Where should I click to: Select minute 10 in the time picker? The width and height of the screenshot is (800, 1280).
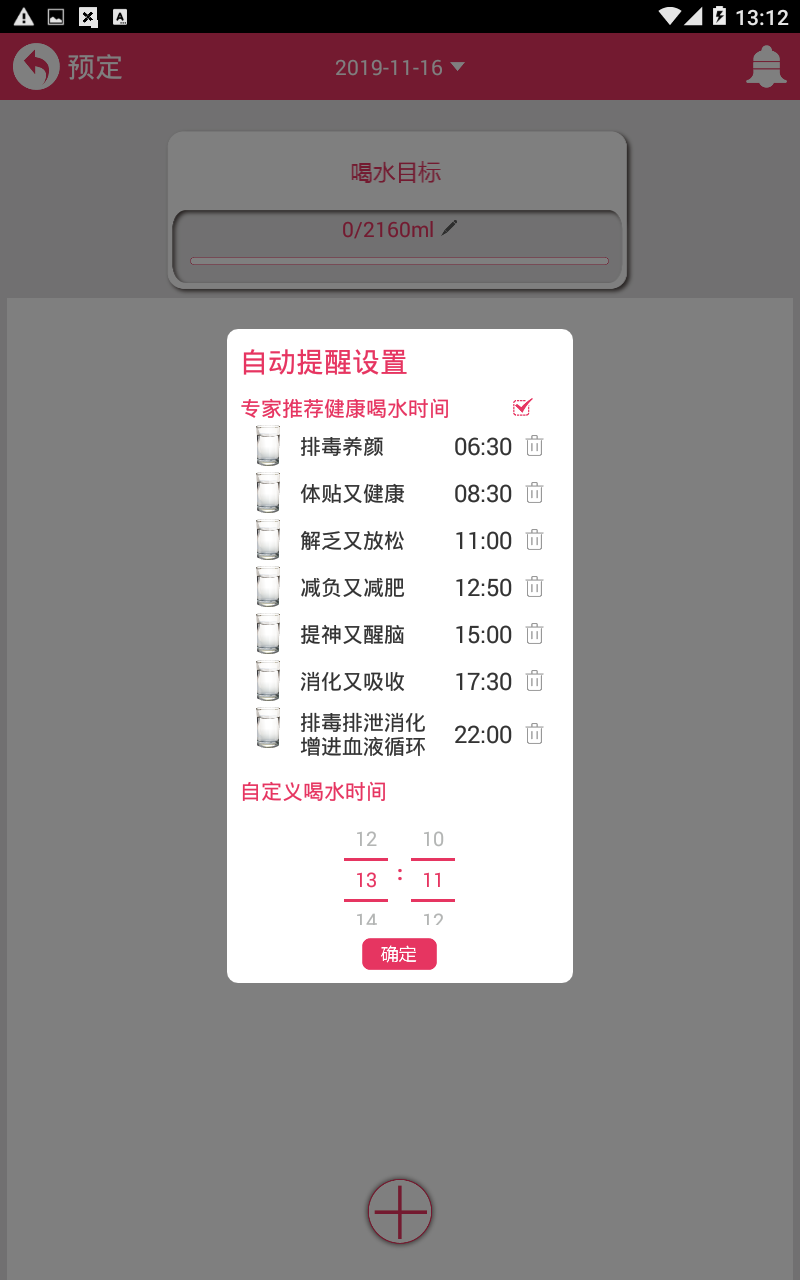coord(433,839)
